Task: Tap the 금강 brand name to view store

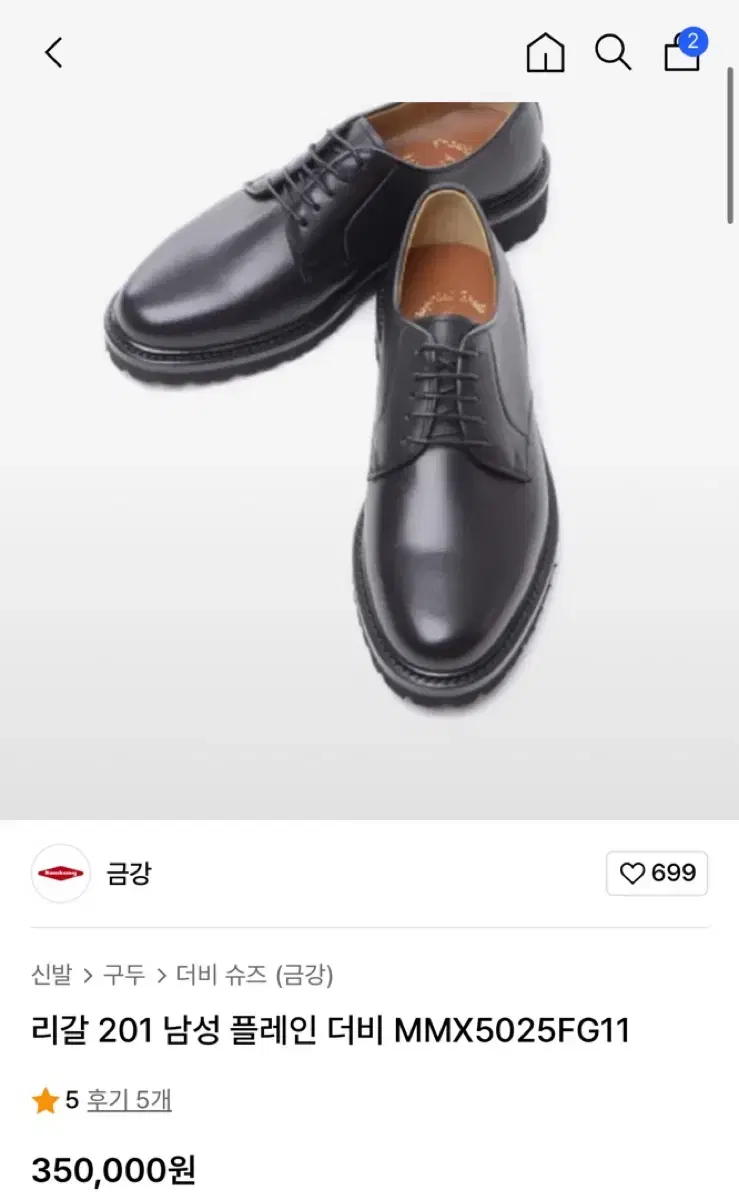Action: click(128, 872)
